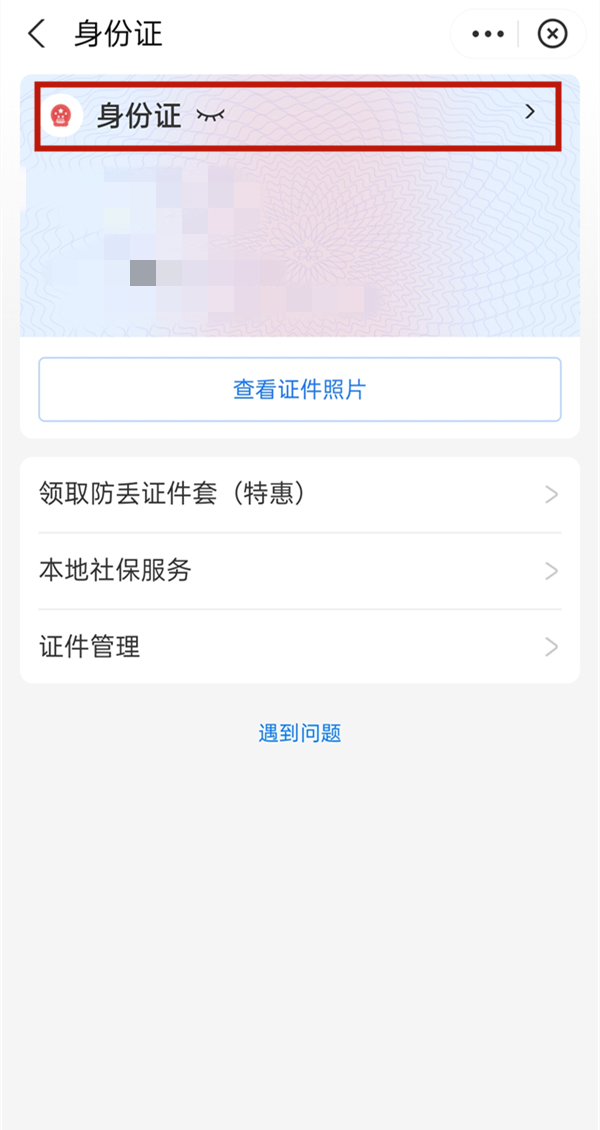Open the three-dot mini program menu
Screen dimensions: 600x1130
click(487, 34)
